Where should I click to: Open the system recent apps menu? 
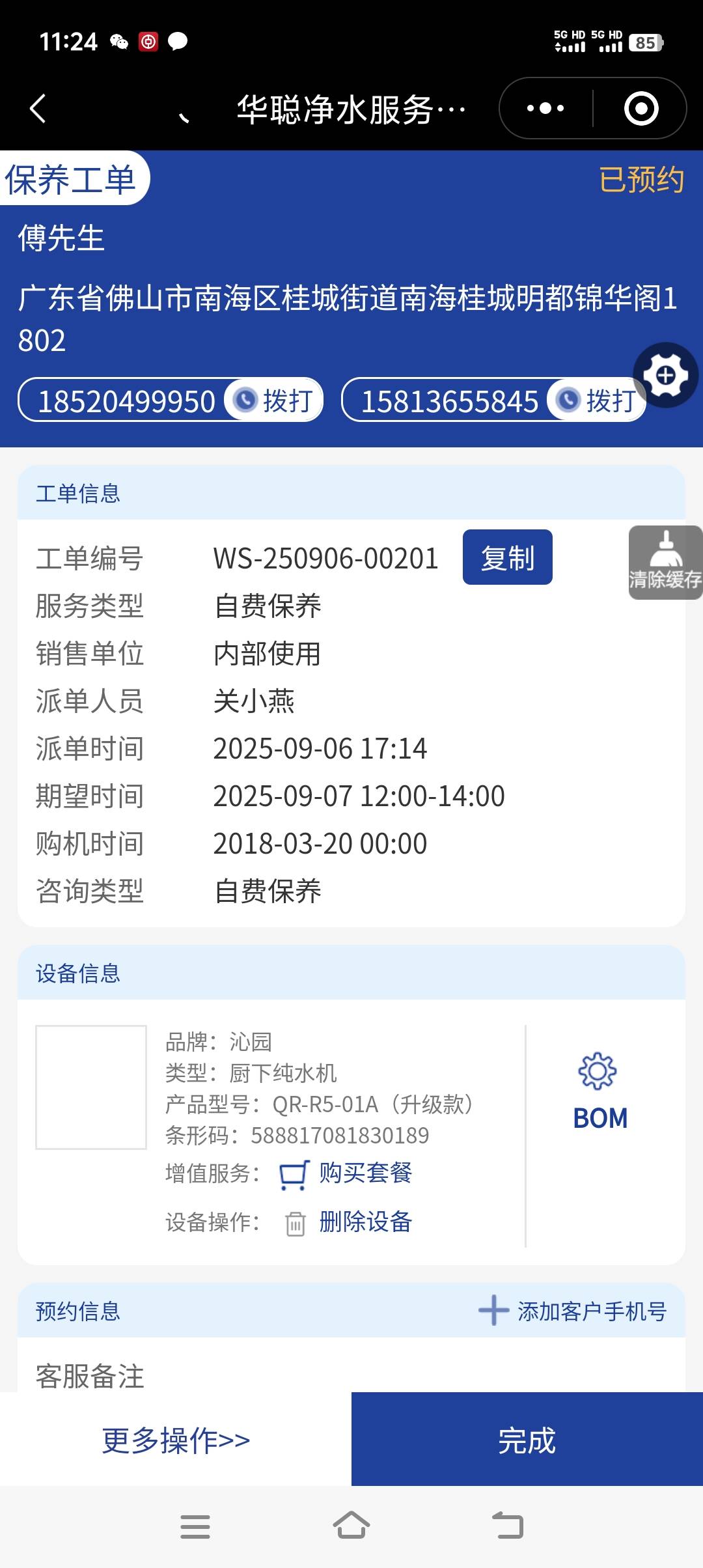(195, 1526)
